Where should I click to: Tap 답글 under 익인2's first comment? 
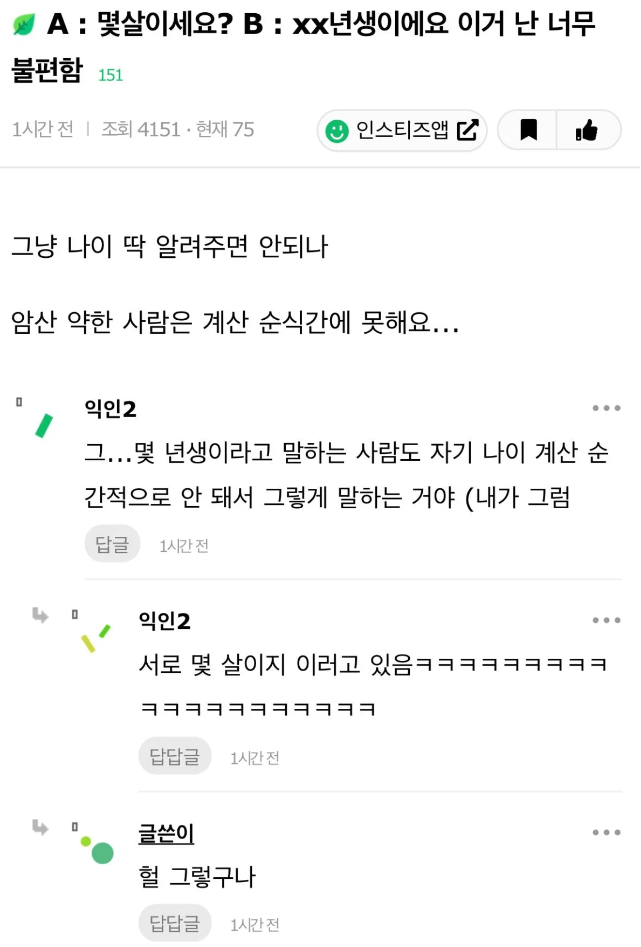coord(112,544)
